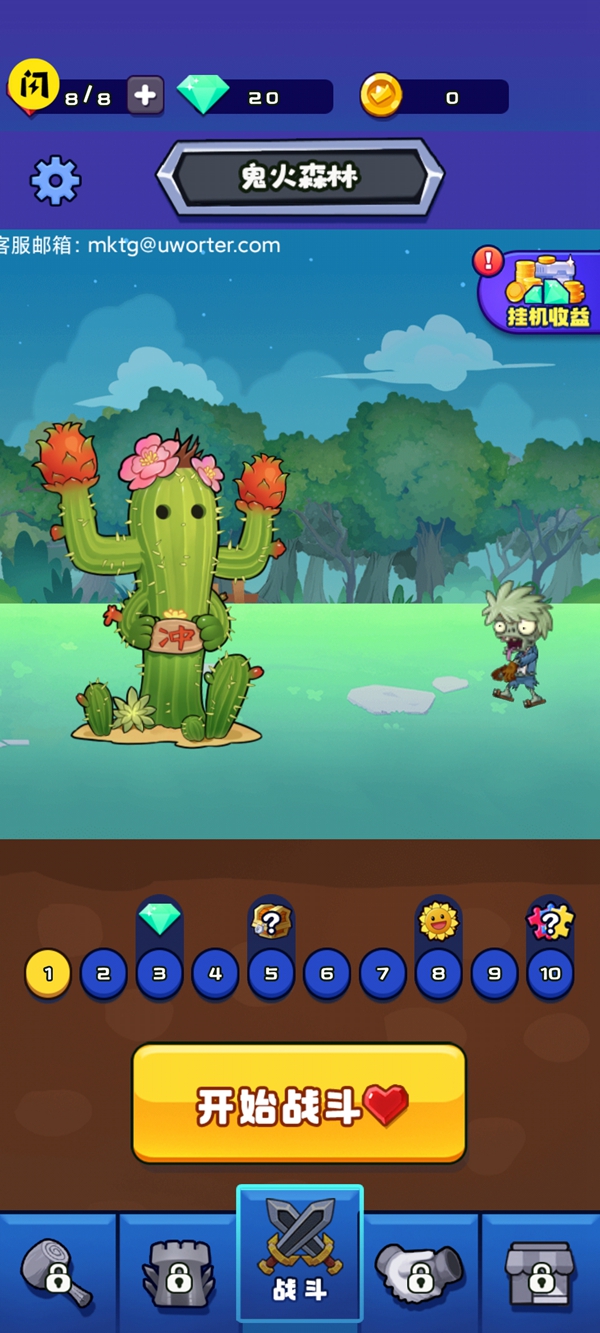Open the locked hammer tab
Screen dimensions: 600x1333
point(58,1273)
